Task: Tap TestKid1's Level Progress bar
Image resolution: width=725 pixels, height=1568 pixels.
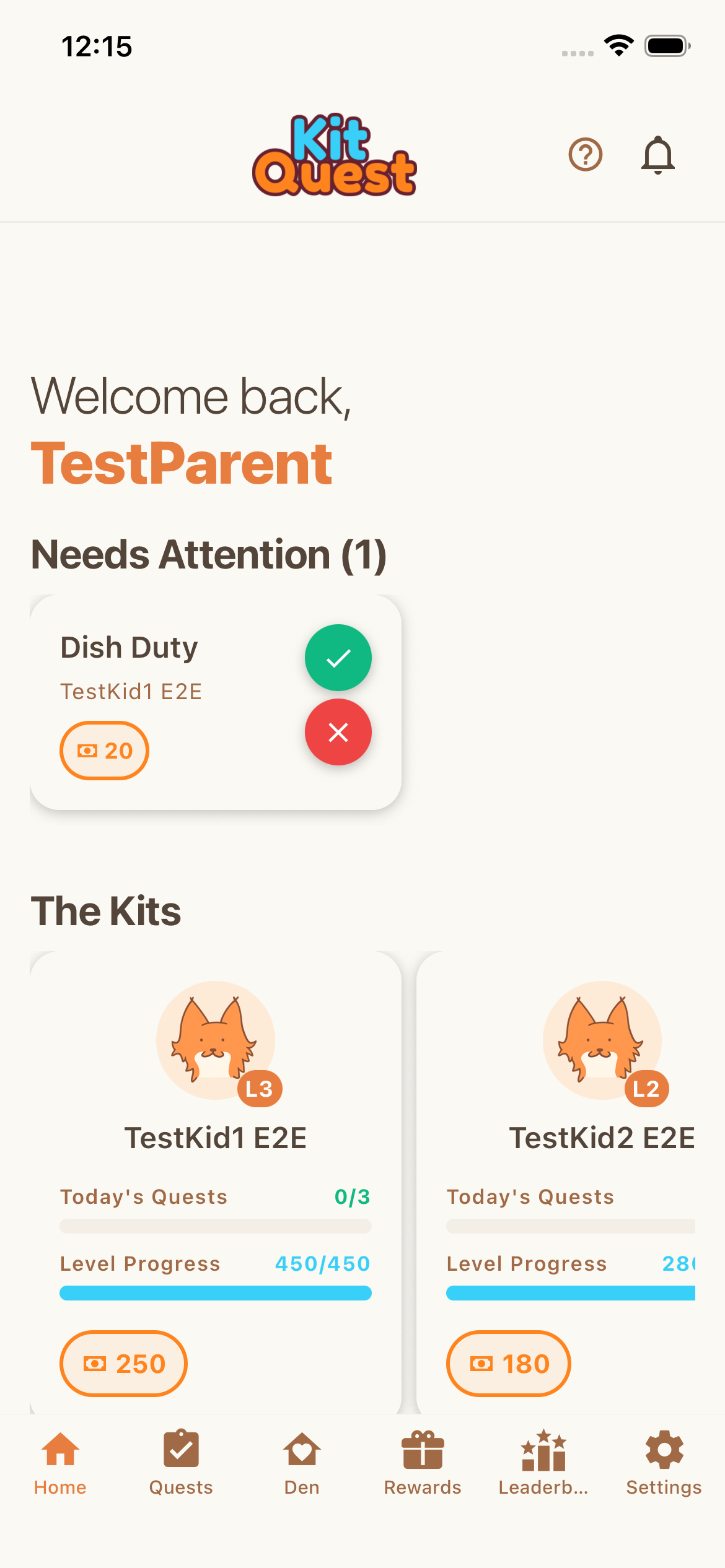Action: pos(214,1293)
